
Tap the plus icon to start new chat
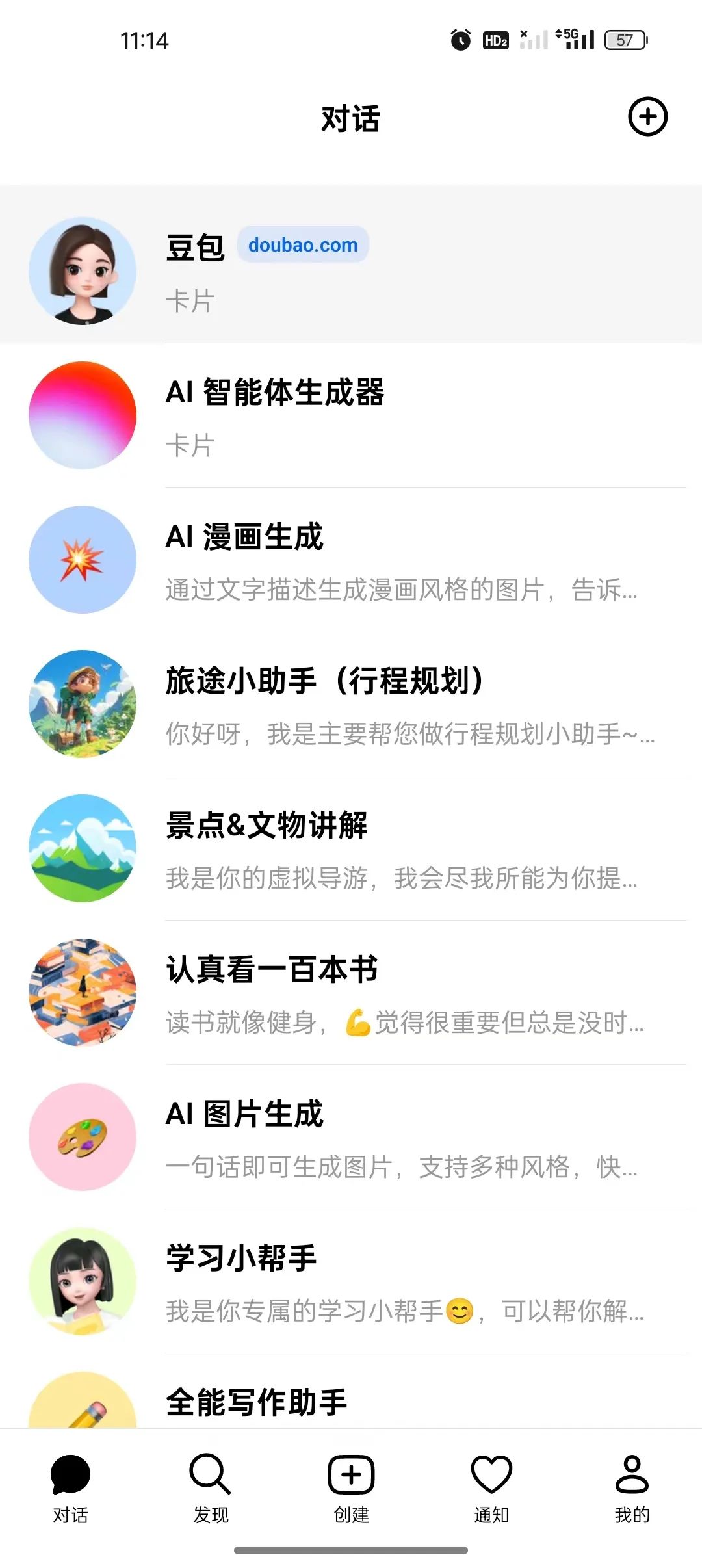[x=647, y=117]
